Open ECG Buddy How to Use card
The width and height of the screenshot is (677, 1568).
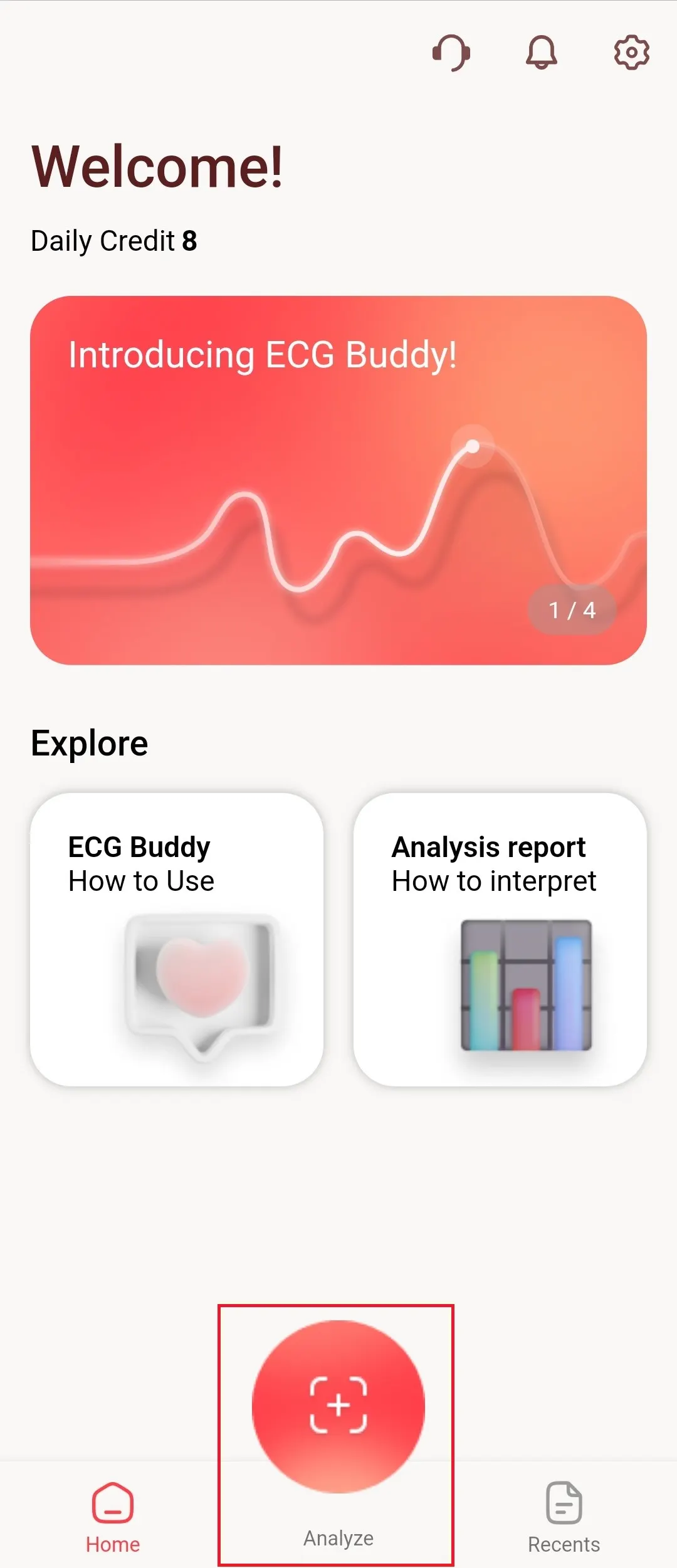pos(177,939)
